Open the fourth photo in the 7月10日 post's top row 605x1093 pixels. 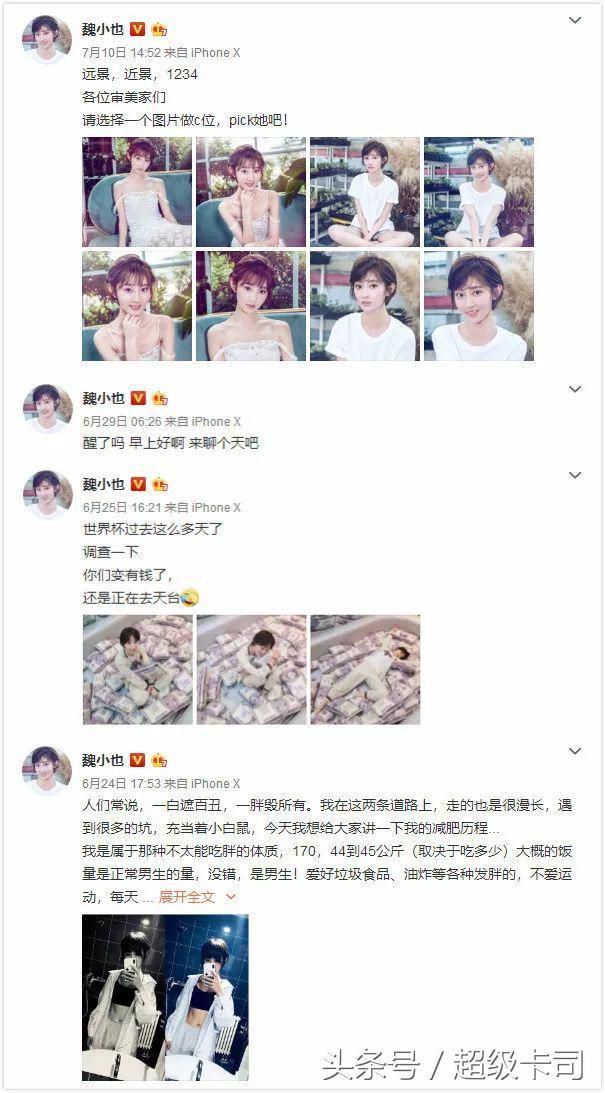(x=479, y=192)
